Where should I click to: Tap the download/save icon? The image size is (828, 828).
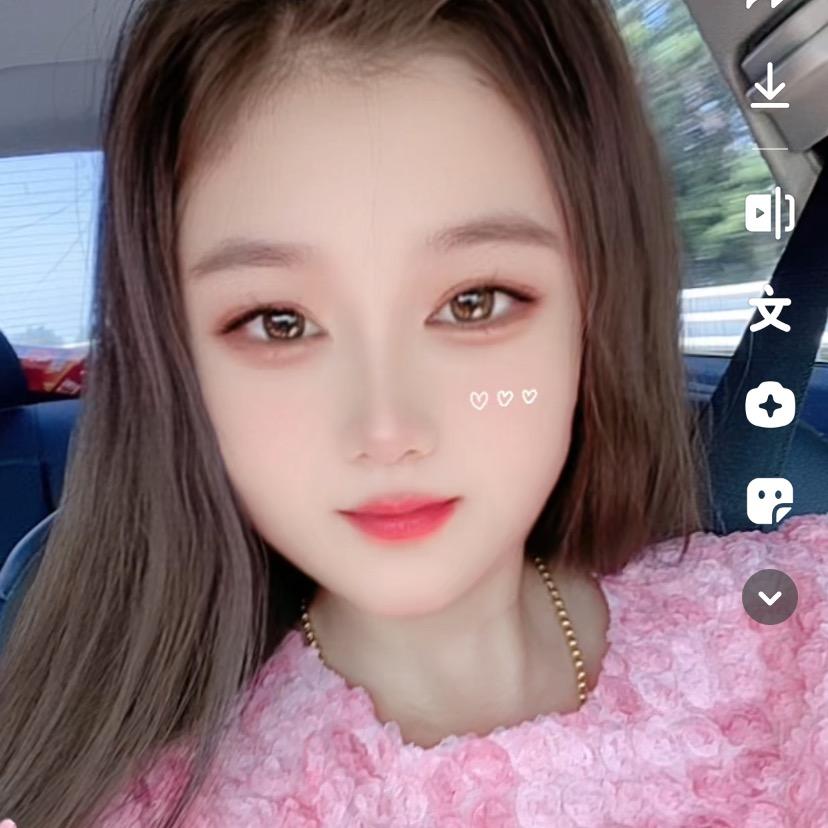point(769,86)
